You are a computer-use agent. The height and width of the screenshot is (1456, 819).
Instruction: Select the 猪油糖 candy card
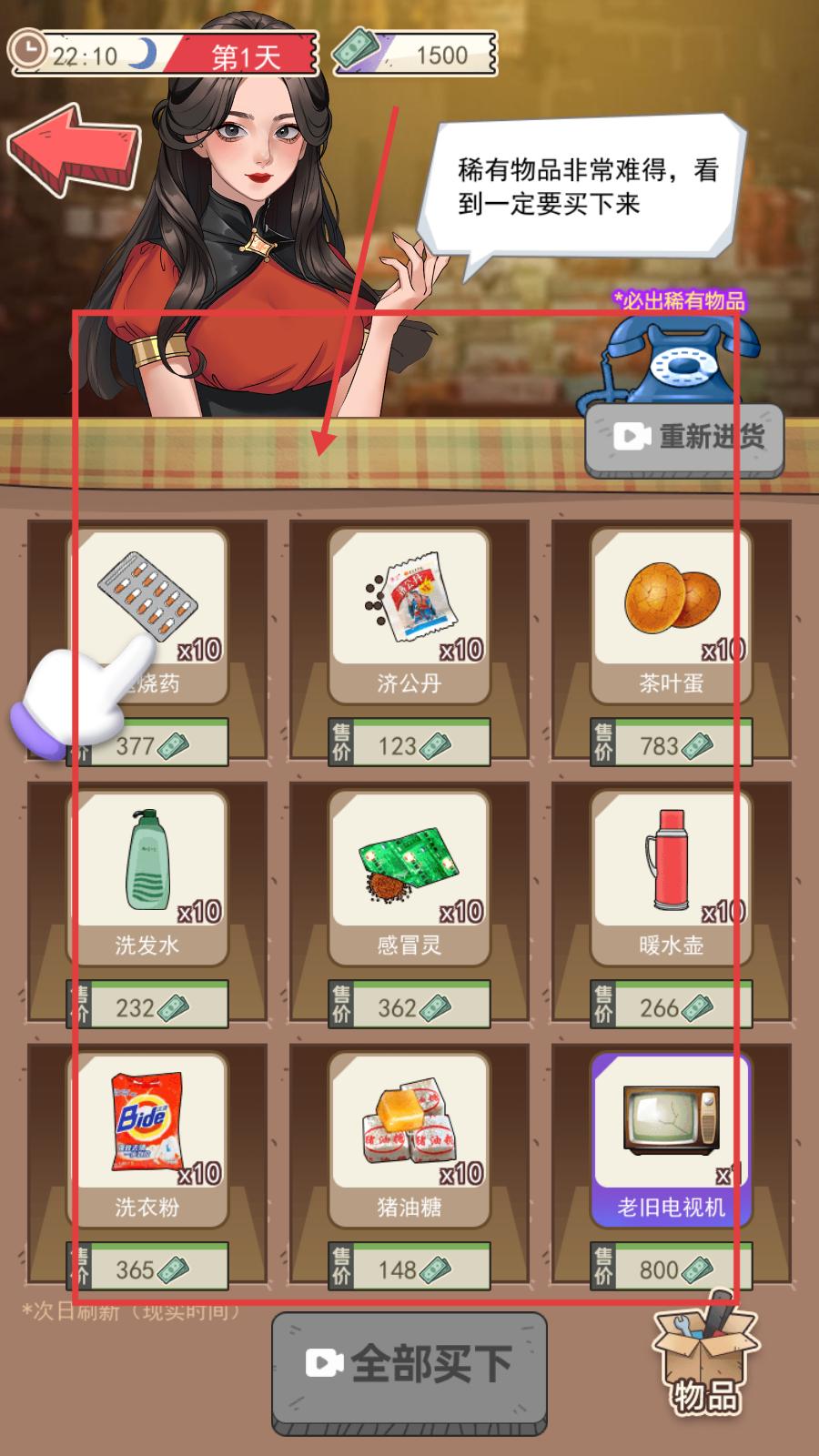(x=409, y=1140)
